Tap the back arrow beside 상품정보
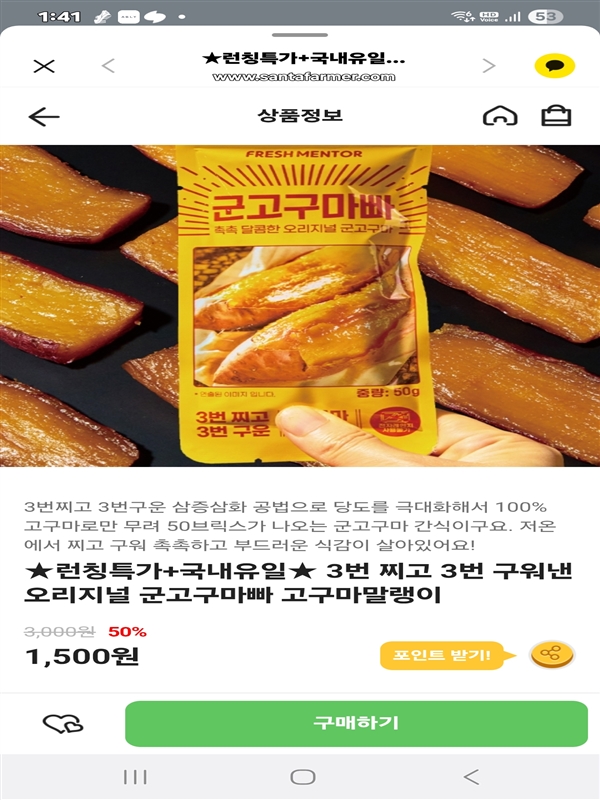Viewport: 600px width, 800px height. 44,116
